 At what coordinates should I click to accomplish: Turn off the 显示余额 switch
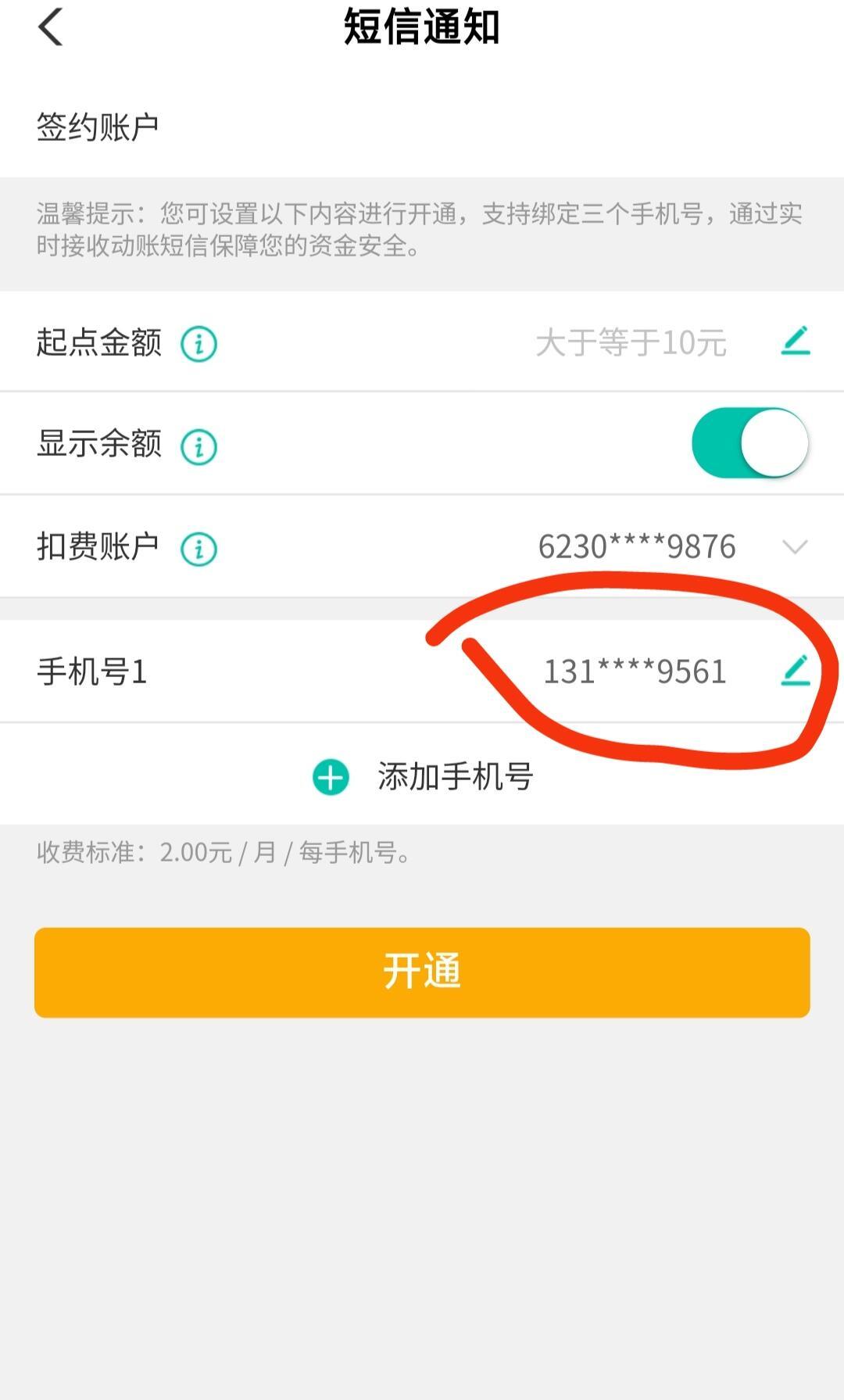(x=749, y=443)
